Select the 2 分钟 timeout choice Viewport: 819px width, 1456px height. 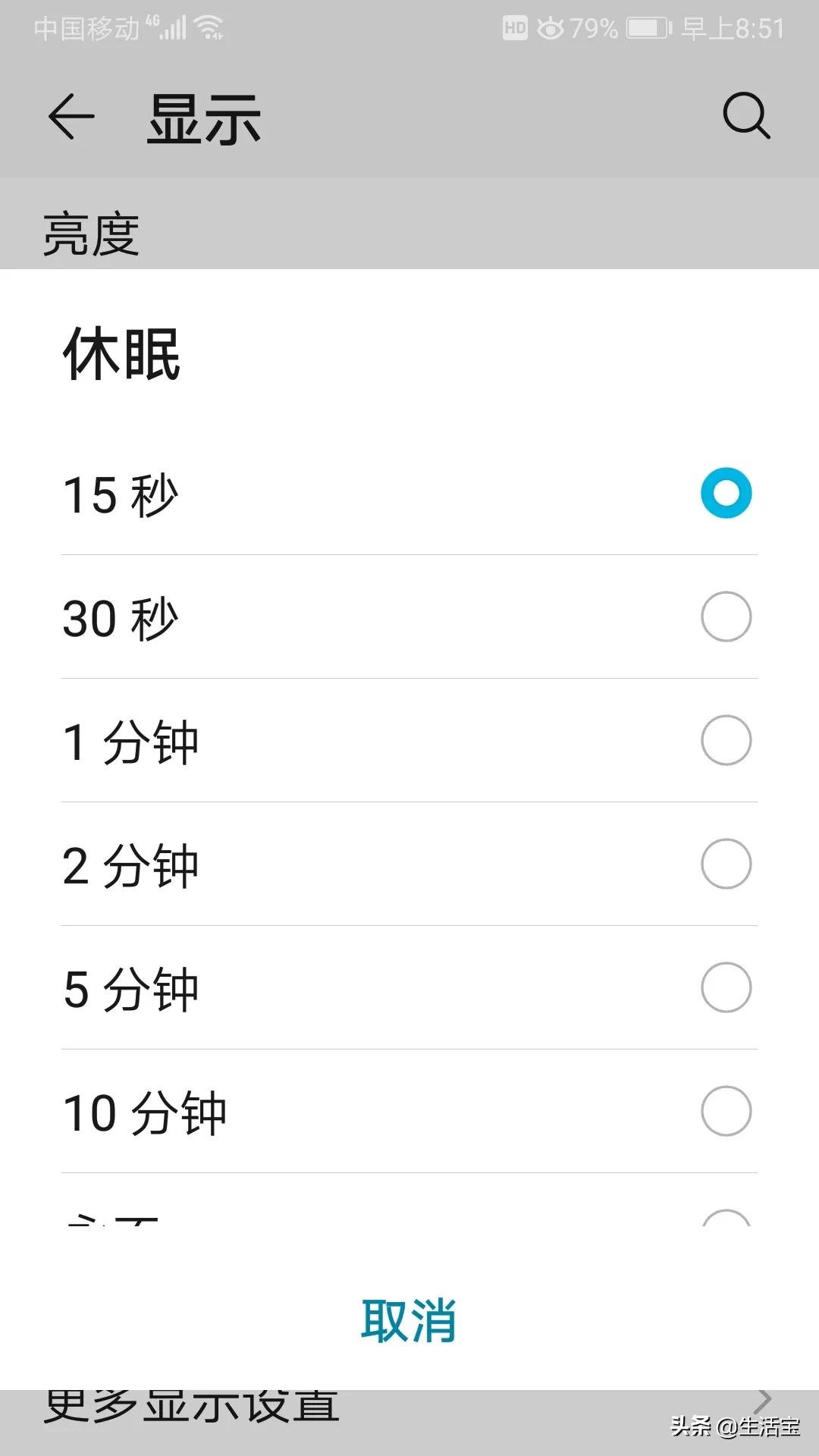click(409, 863)
